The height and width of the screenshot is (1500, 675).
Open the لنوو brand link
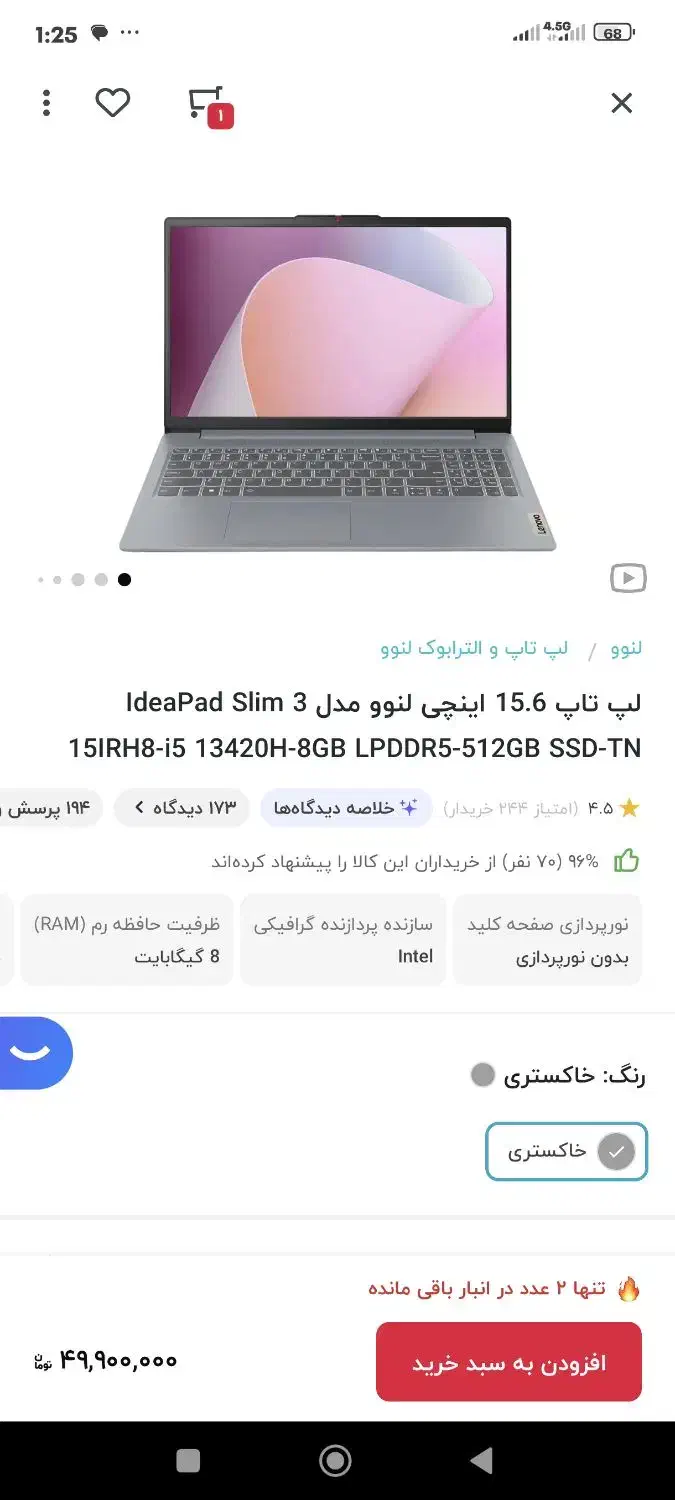(x=626, y=648)
